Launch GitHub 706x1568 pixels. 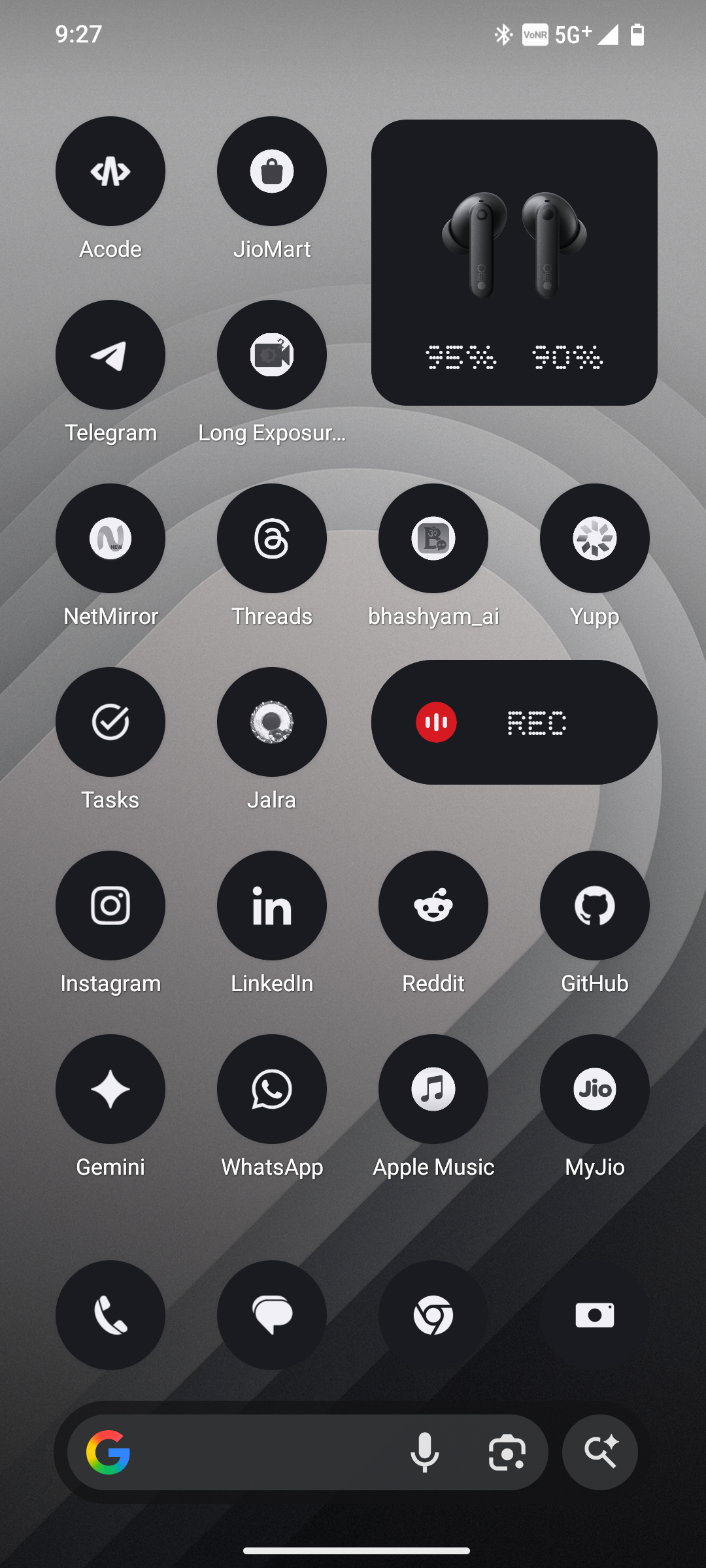click(x=594, y=906)
